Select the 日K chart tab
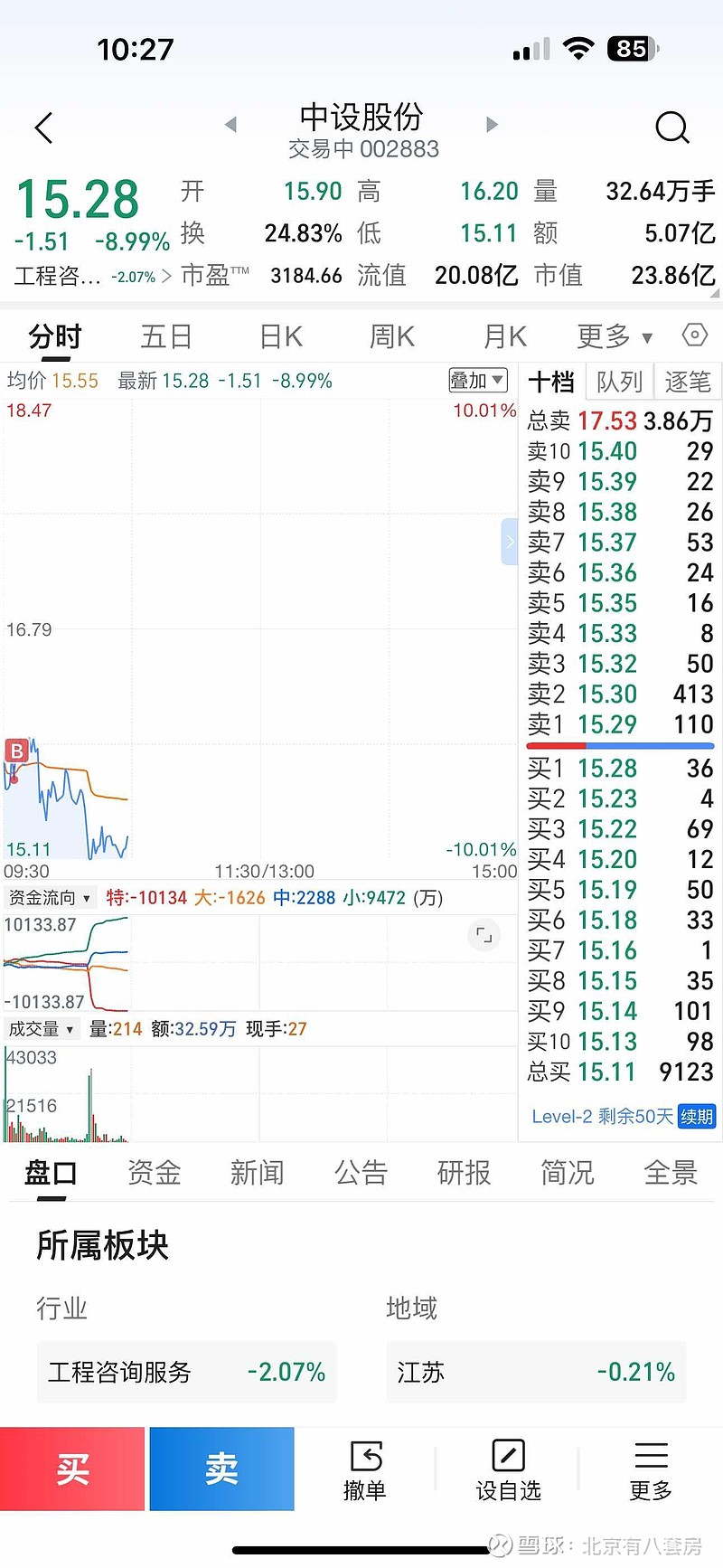The height and width of the screenshot is (1568, 723). tap(280, 336)
